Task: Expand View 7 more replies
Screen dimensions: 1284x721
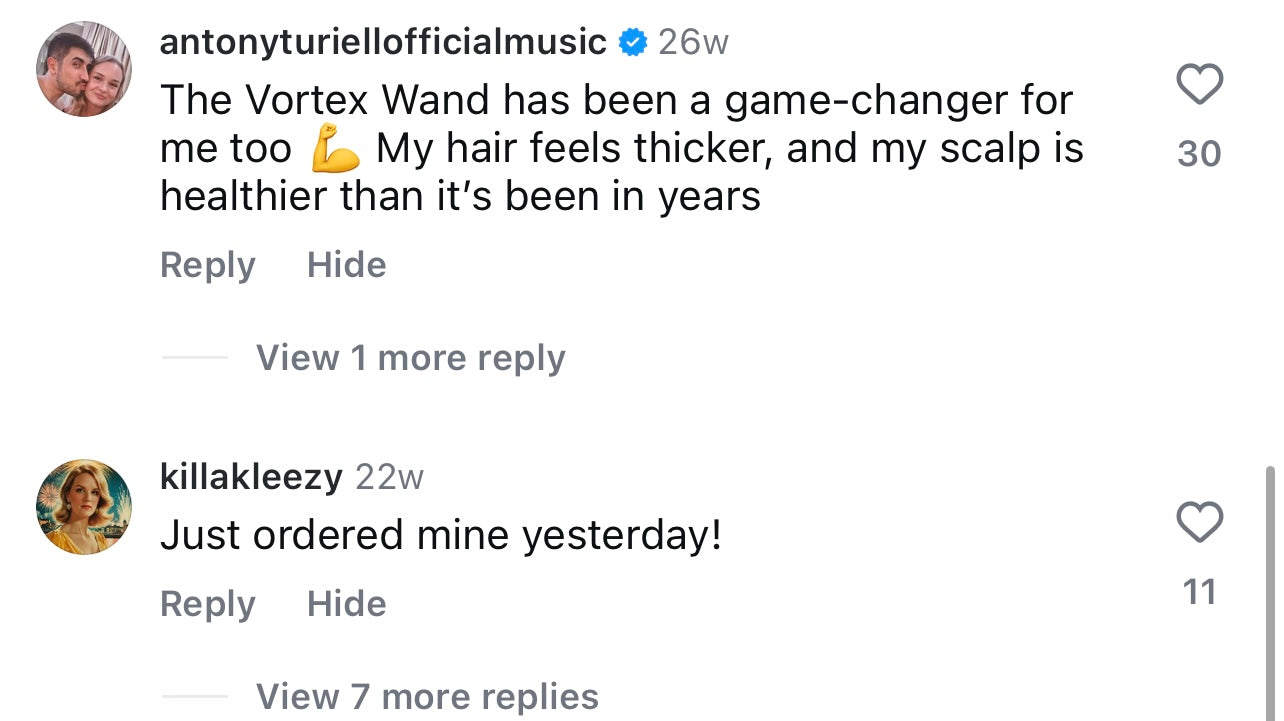Action: click(427, 697)
